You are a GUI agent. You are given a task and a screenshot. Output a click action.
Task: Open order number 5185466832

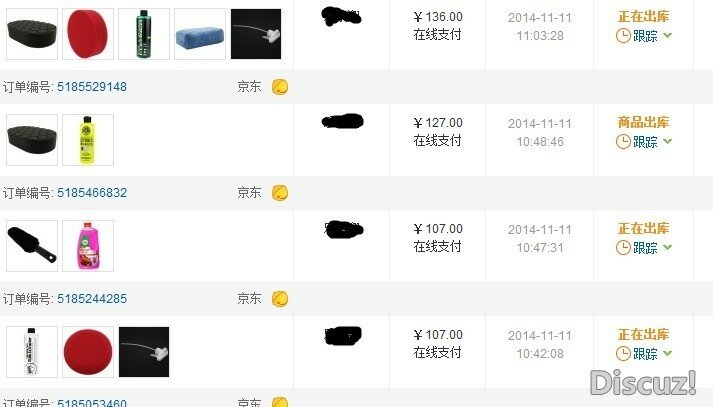click(x=92, y=193)
